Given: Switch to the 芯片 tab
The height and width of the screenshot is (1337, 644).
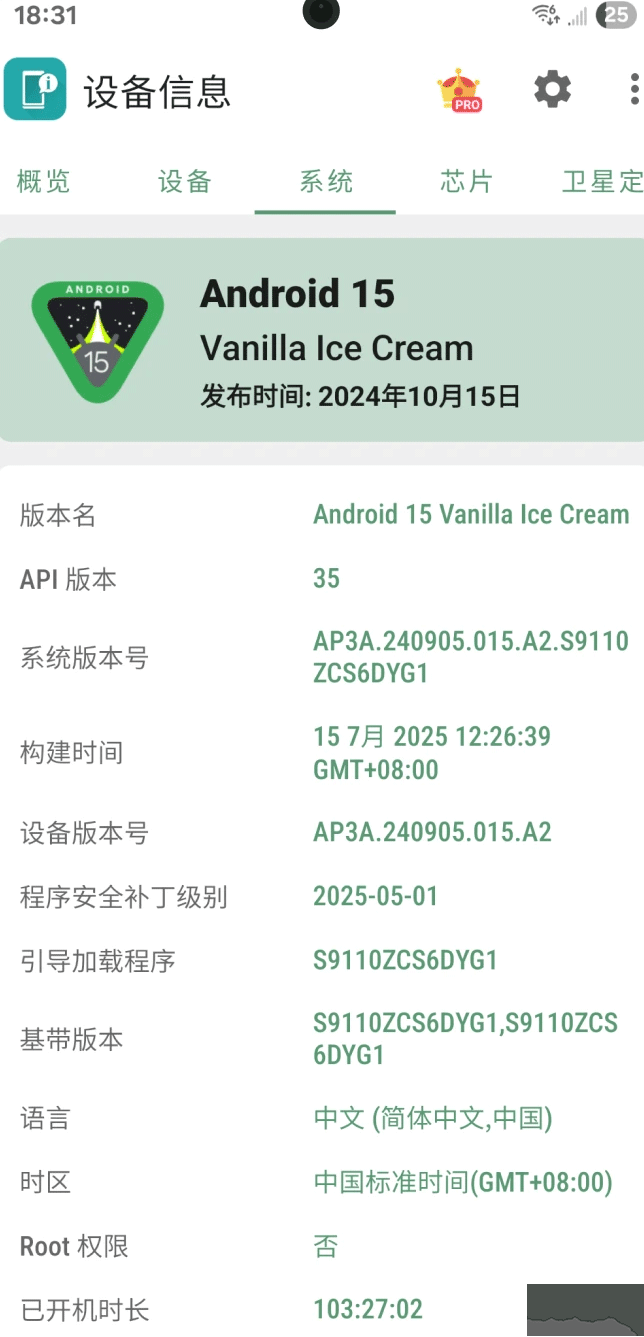Looking at the screenshot, I should tap(466, 182).
